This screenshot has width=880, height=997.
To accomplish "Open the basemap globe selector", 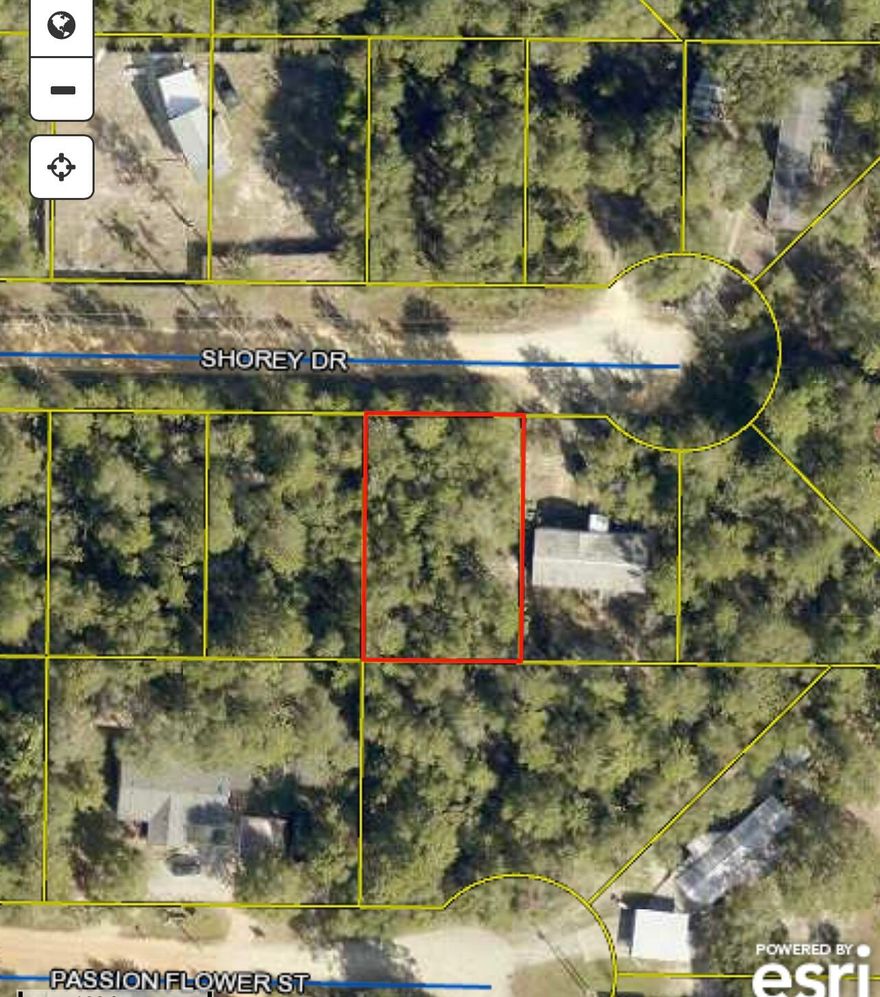I will tap(62, 25).
